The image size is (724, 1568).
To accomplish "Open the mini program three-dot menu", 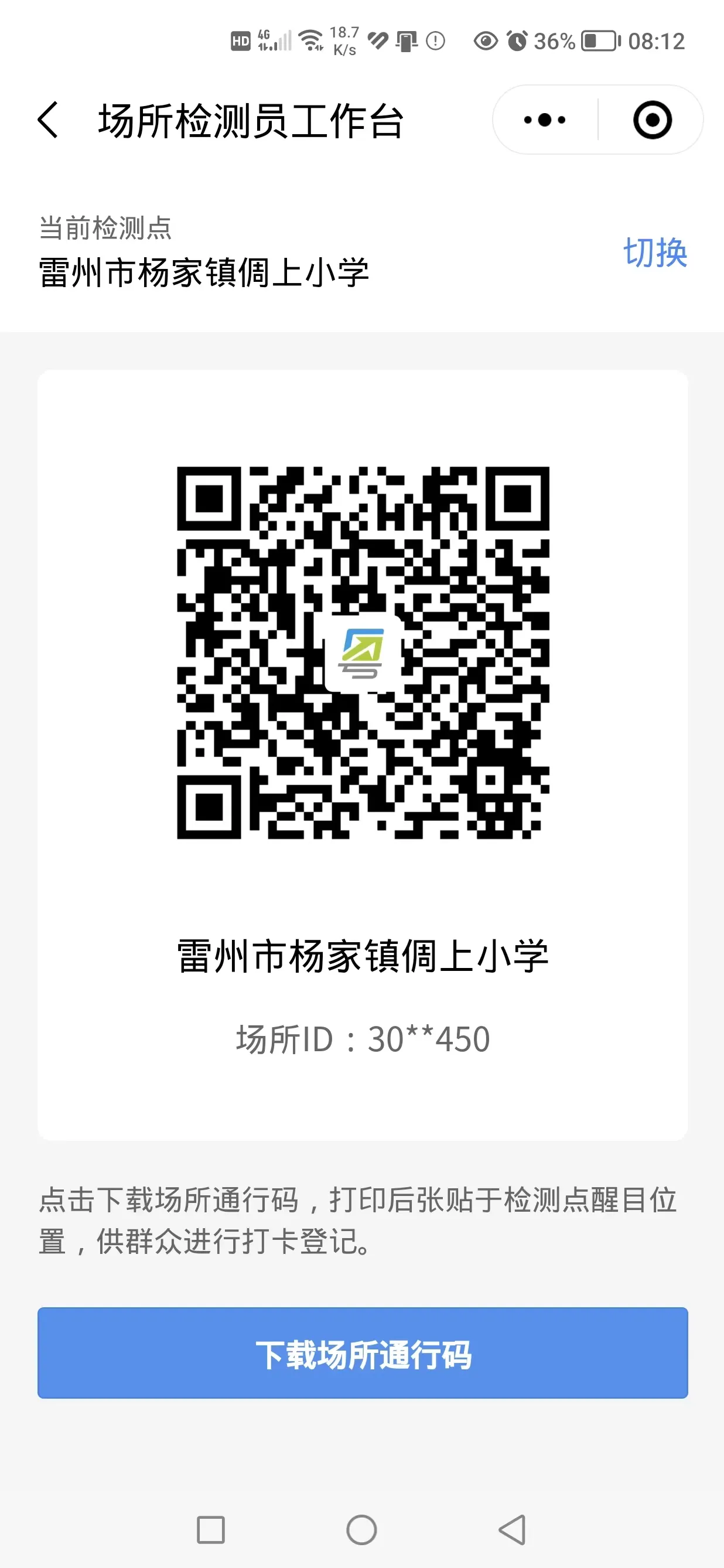I will click(545, 120).
